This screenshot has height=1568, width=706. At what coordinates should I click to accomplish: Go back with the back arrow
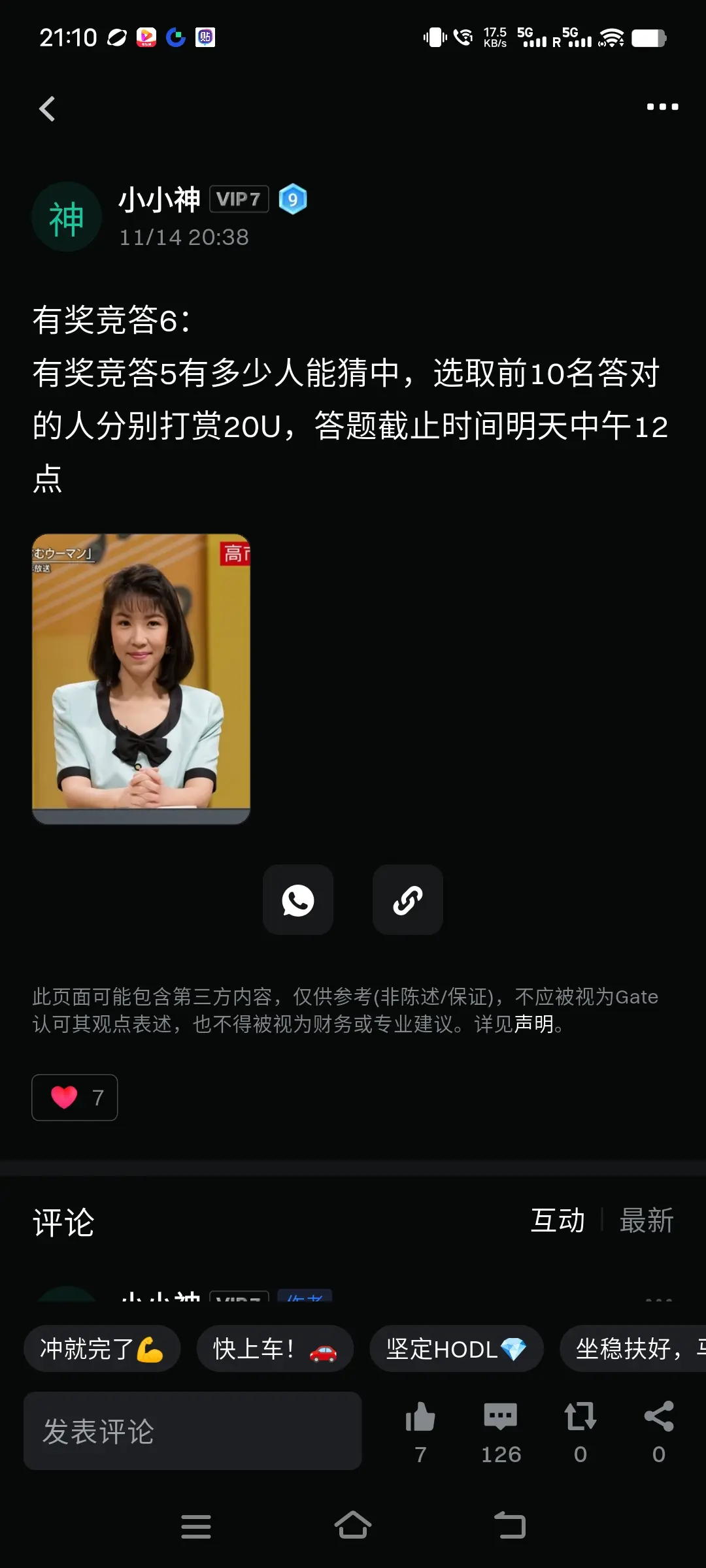[46, 108]
